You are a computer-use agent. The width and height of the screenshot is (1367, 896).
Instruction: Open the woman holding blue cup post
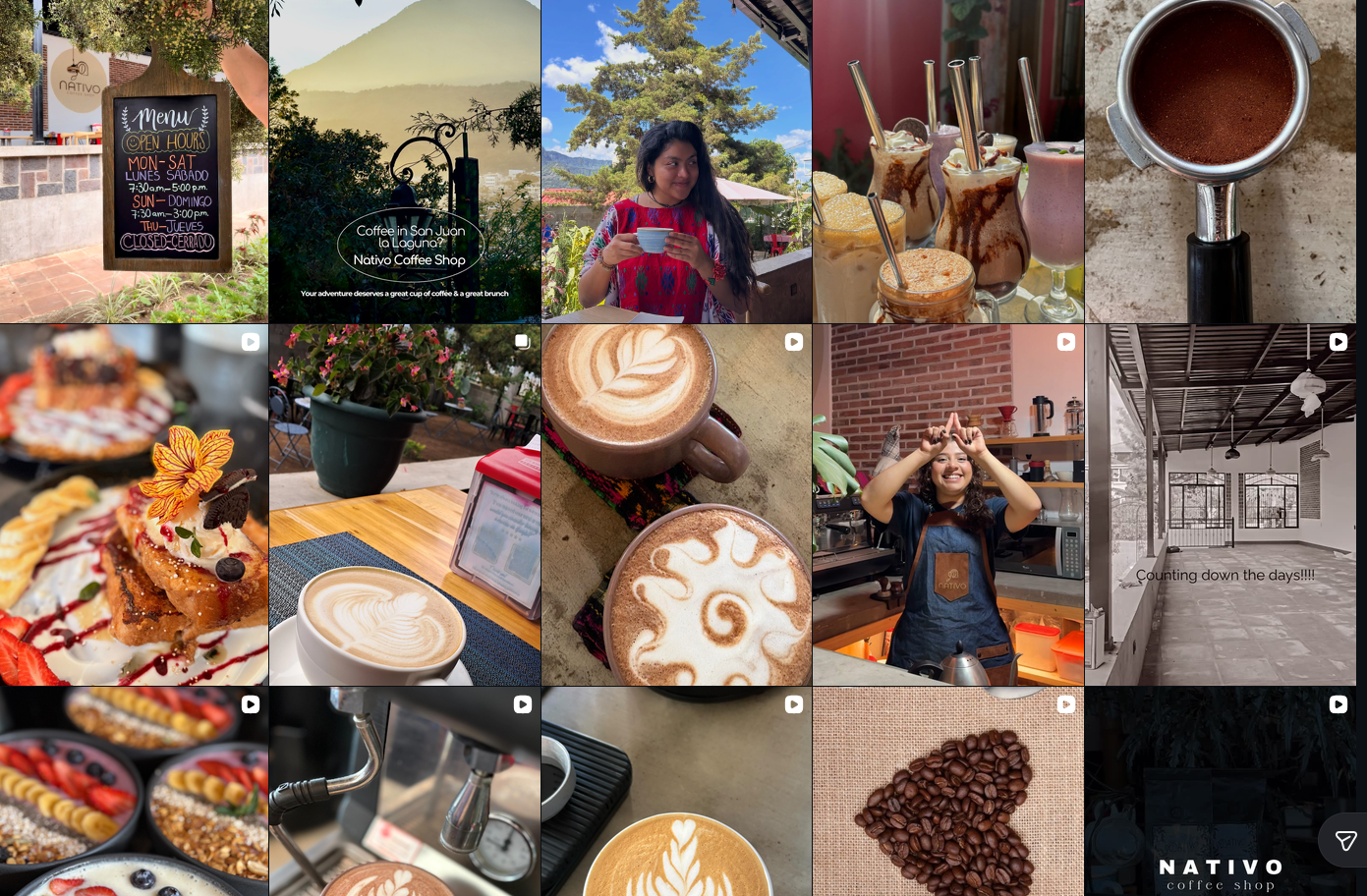[x=677, y=161]
